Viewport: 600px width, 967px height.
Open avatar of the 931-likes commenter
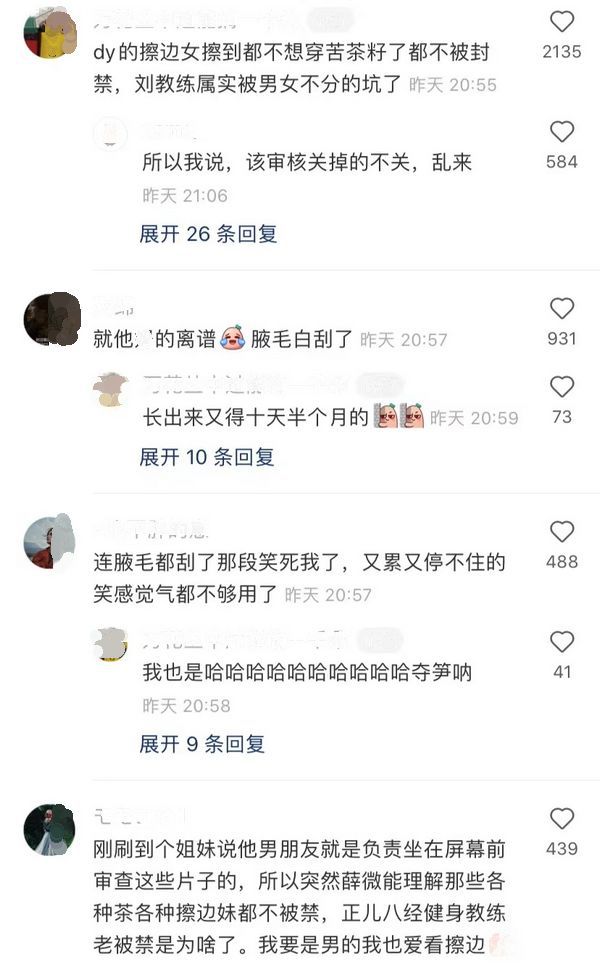click(50, 320)
